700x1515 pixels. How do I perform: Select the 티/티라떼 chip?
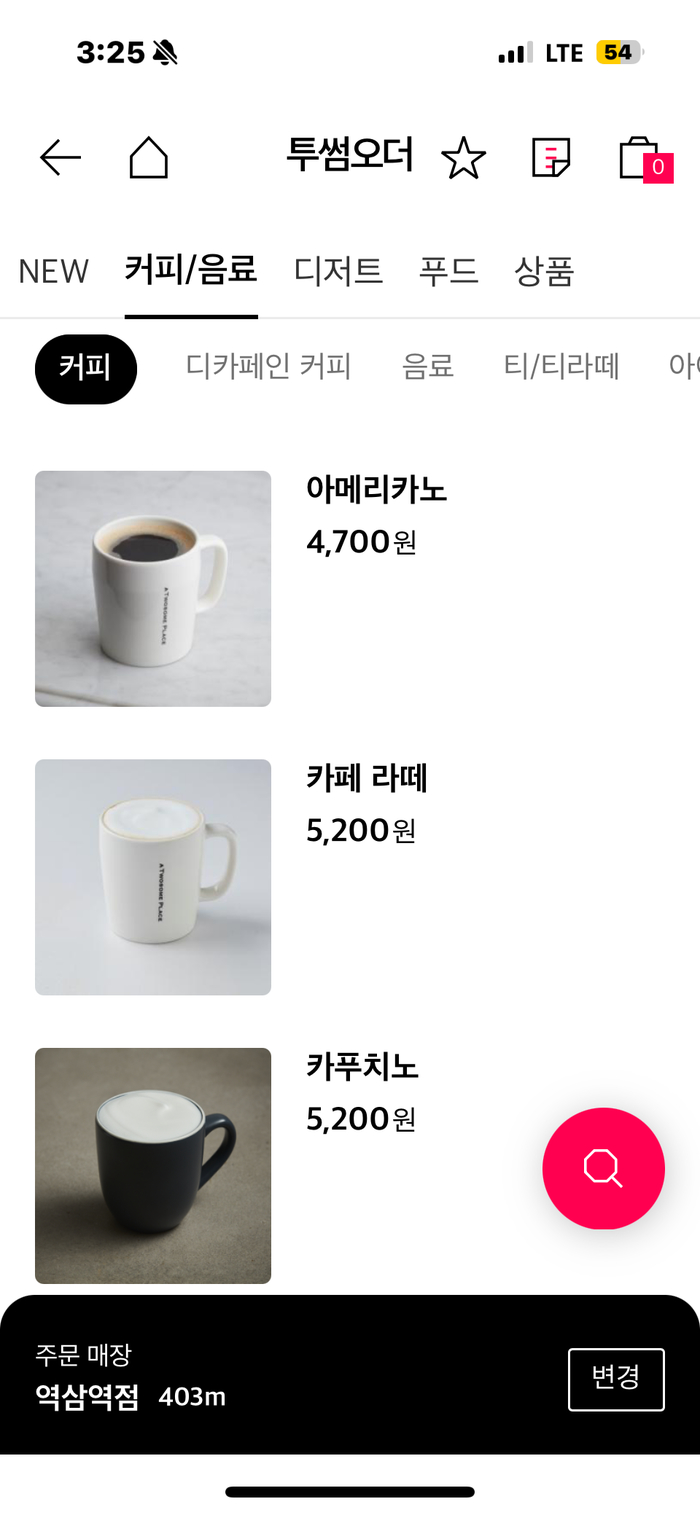[561, 367]
